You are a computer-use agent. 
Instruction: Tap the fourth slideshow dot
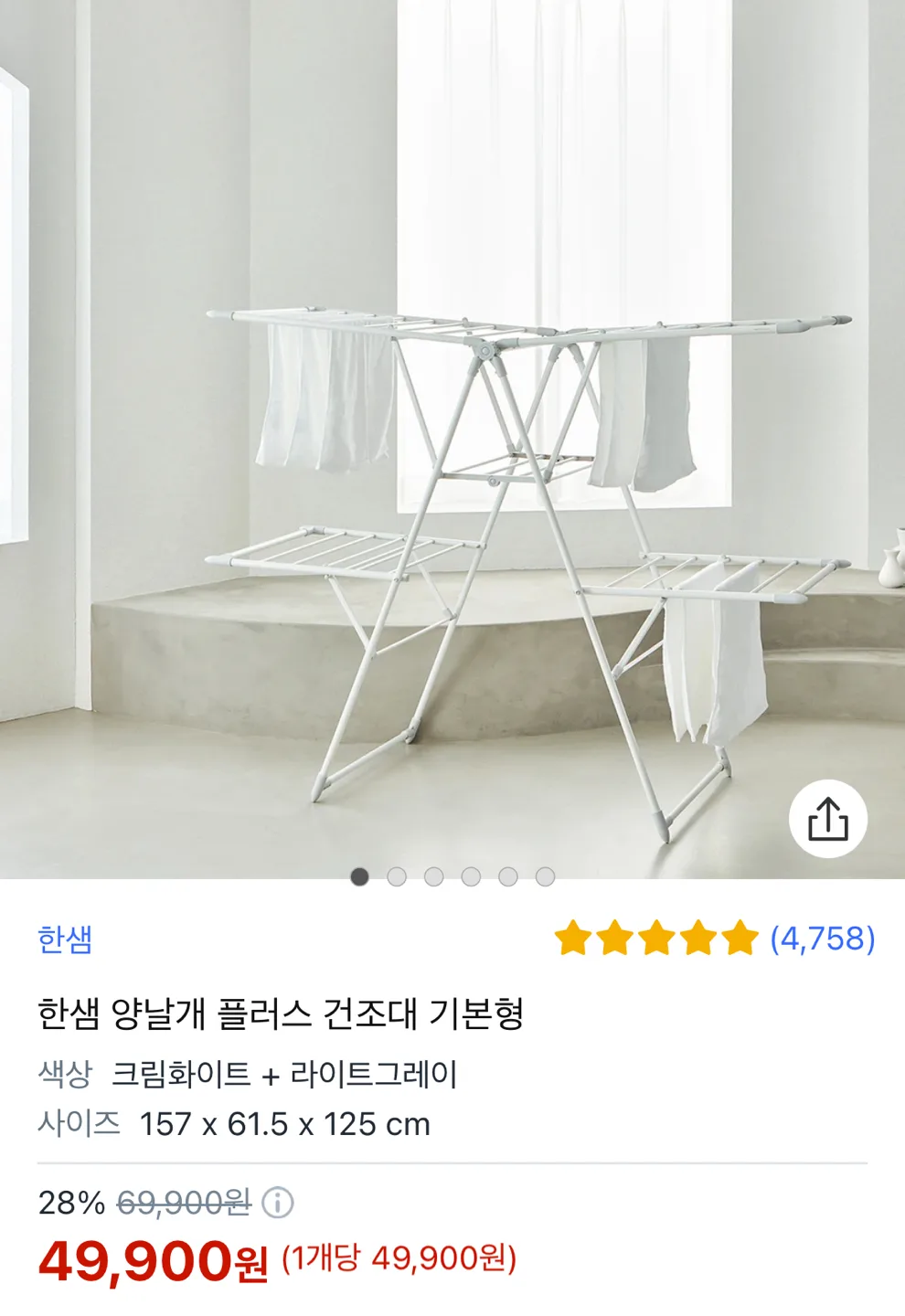click(x=470, y=876)
